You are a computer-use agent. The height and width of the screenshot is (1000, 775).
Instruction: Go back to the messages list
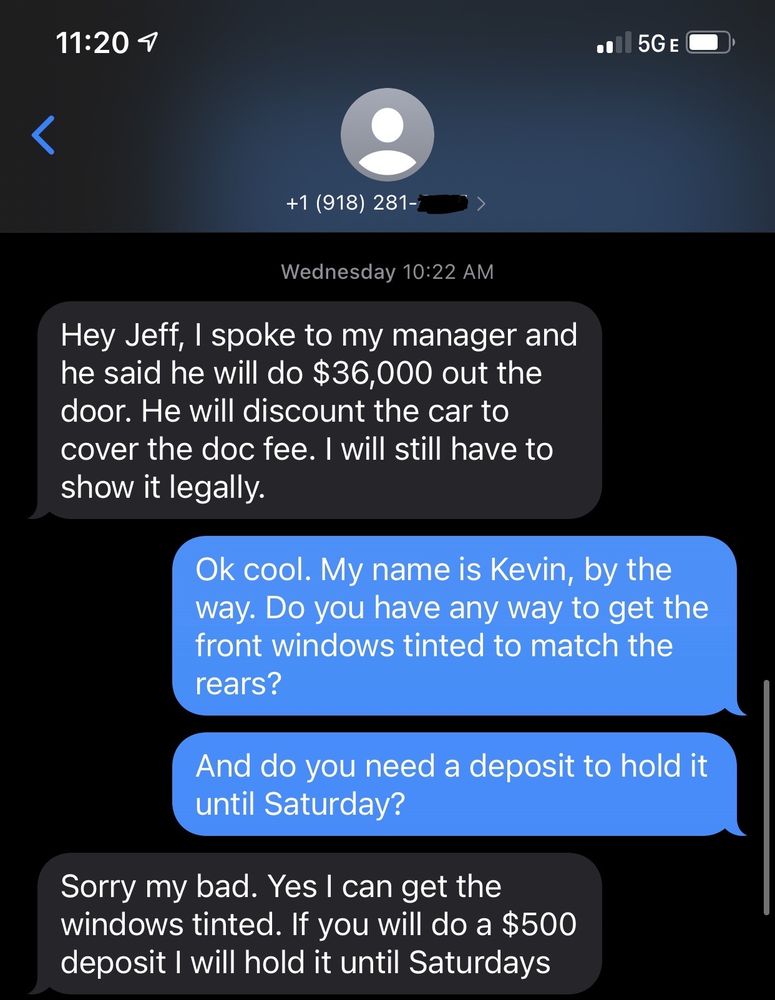(x=43, y=135)
